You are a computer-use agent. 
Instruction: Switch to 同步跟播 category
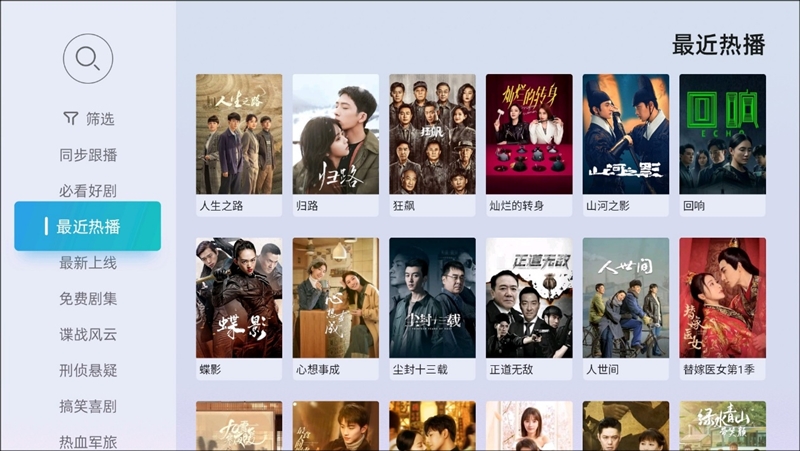click(x=88, y=155)
